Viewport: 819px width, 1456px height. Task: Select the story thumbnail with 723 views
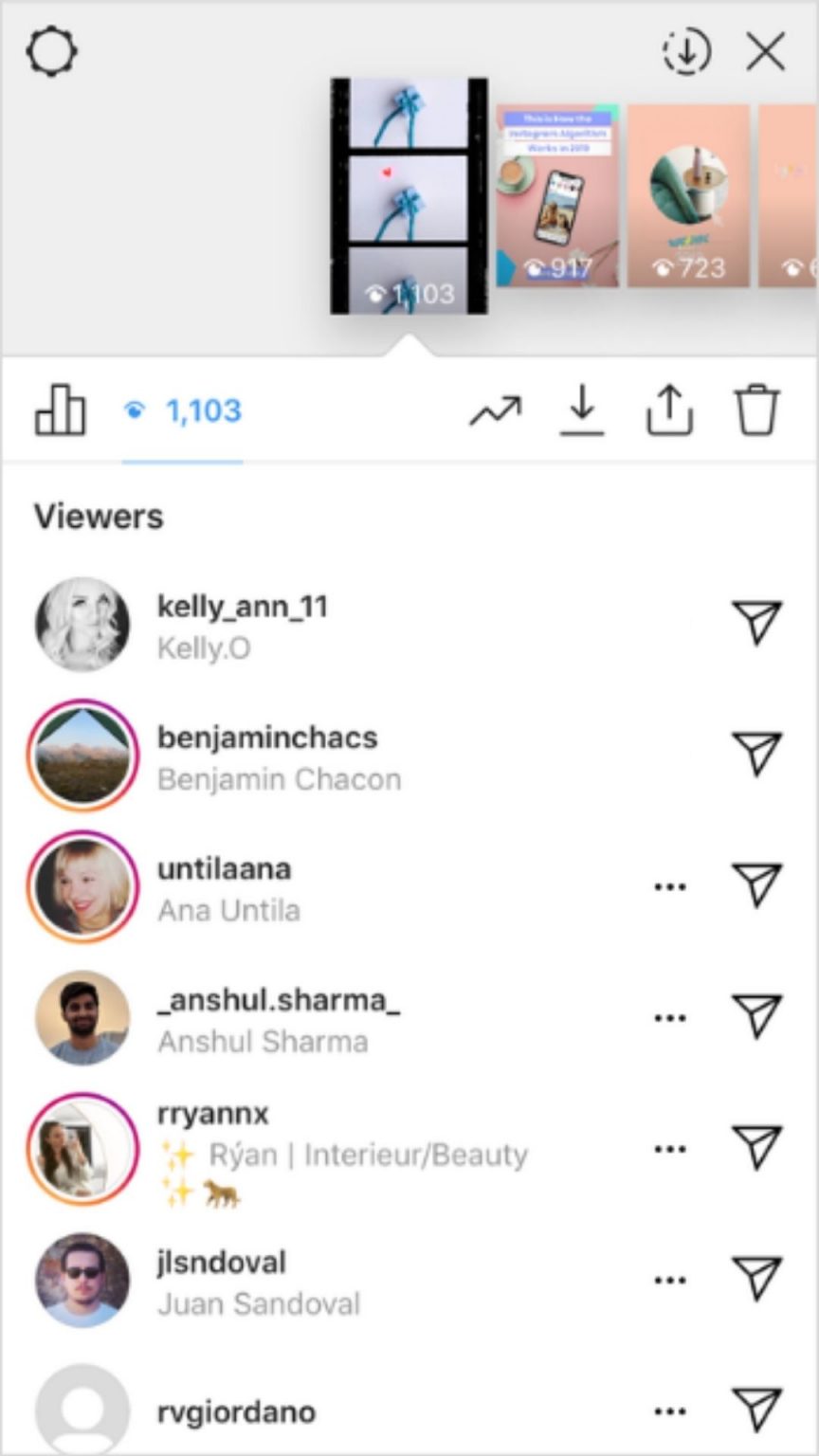(688, 195)
